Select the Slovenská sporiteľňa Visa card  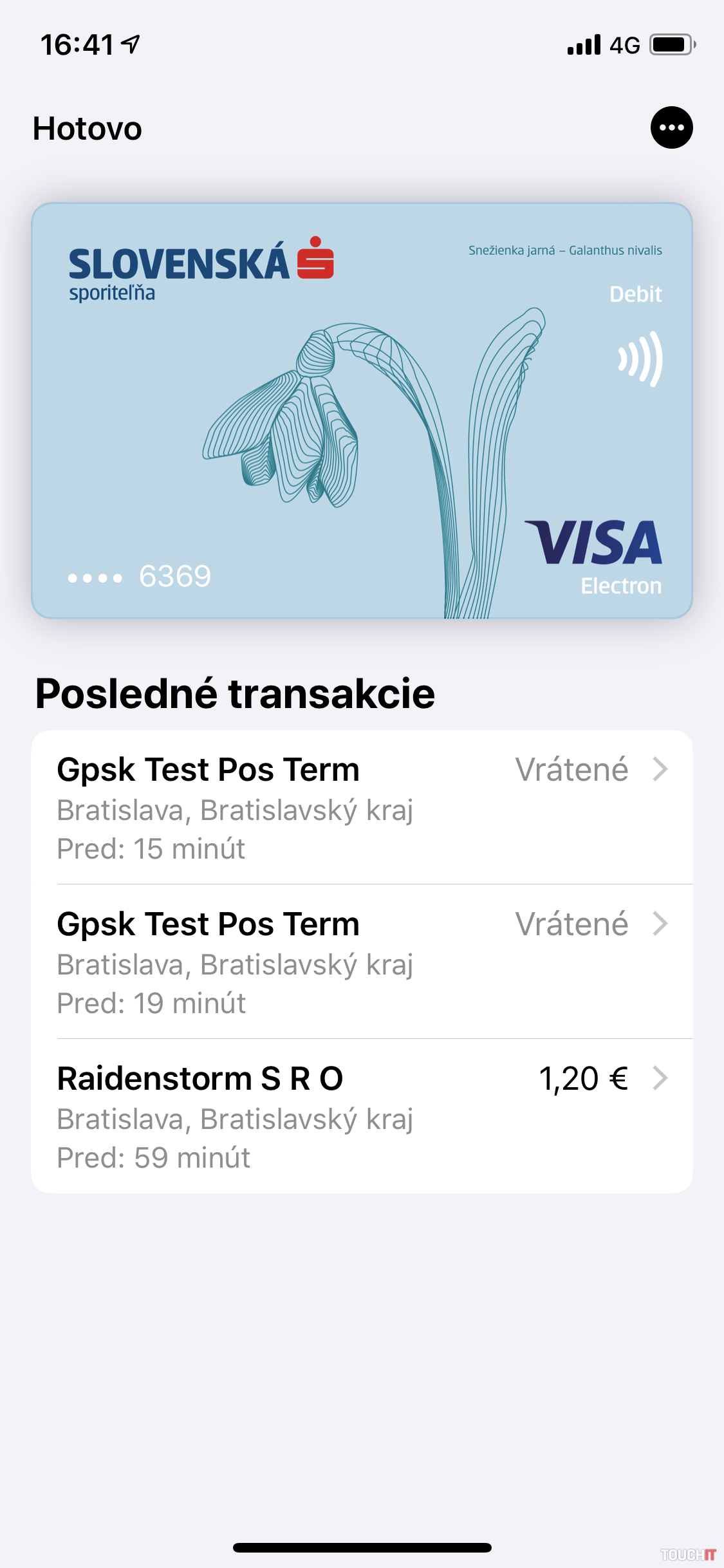362,411
